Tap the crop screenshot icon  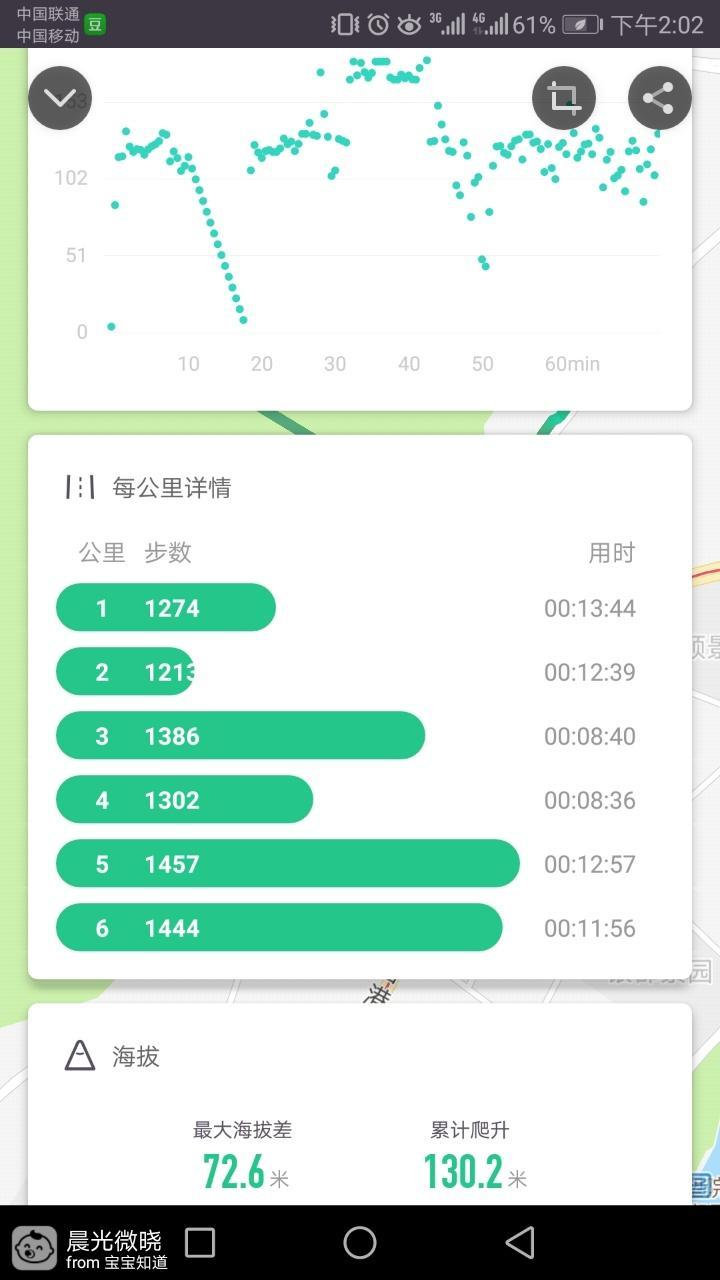[x=564, y=98]
